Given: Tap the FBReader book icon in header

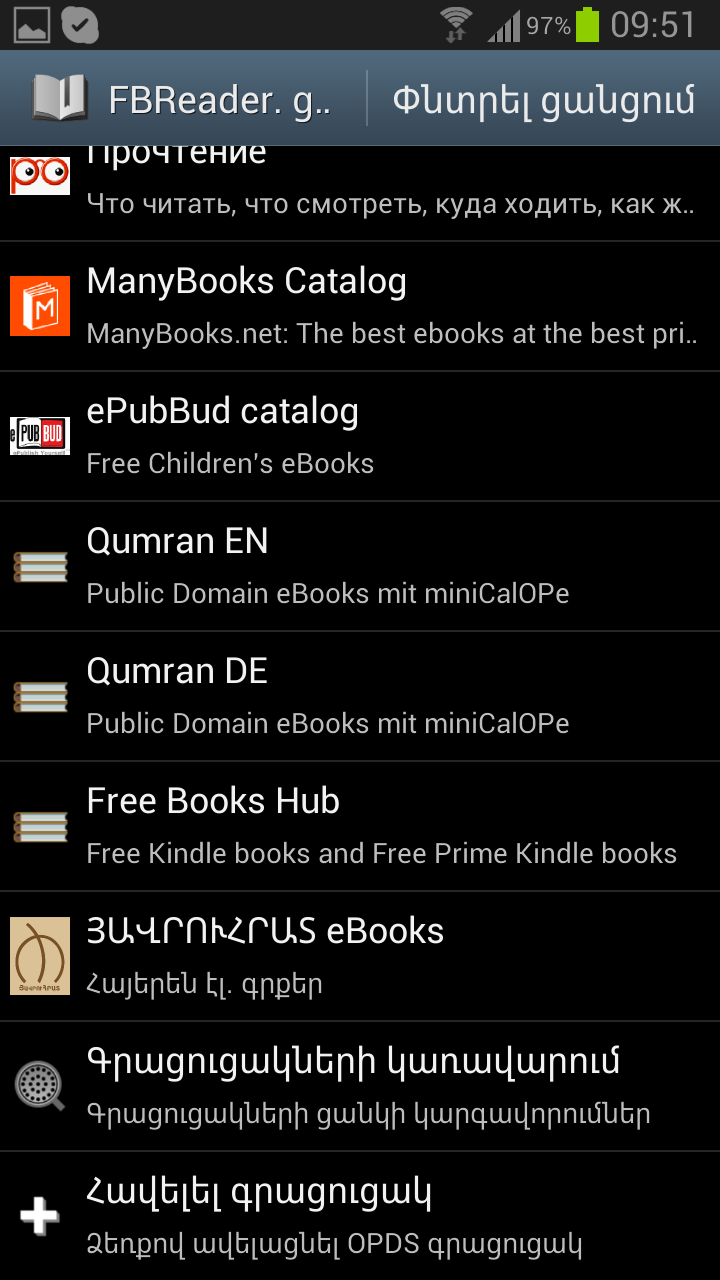Looking at the screenshot, I should pos(60,99).
